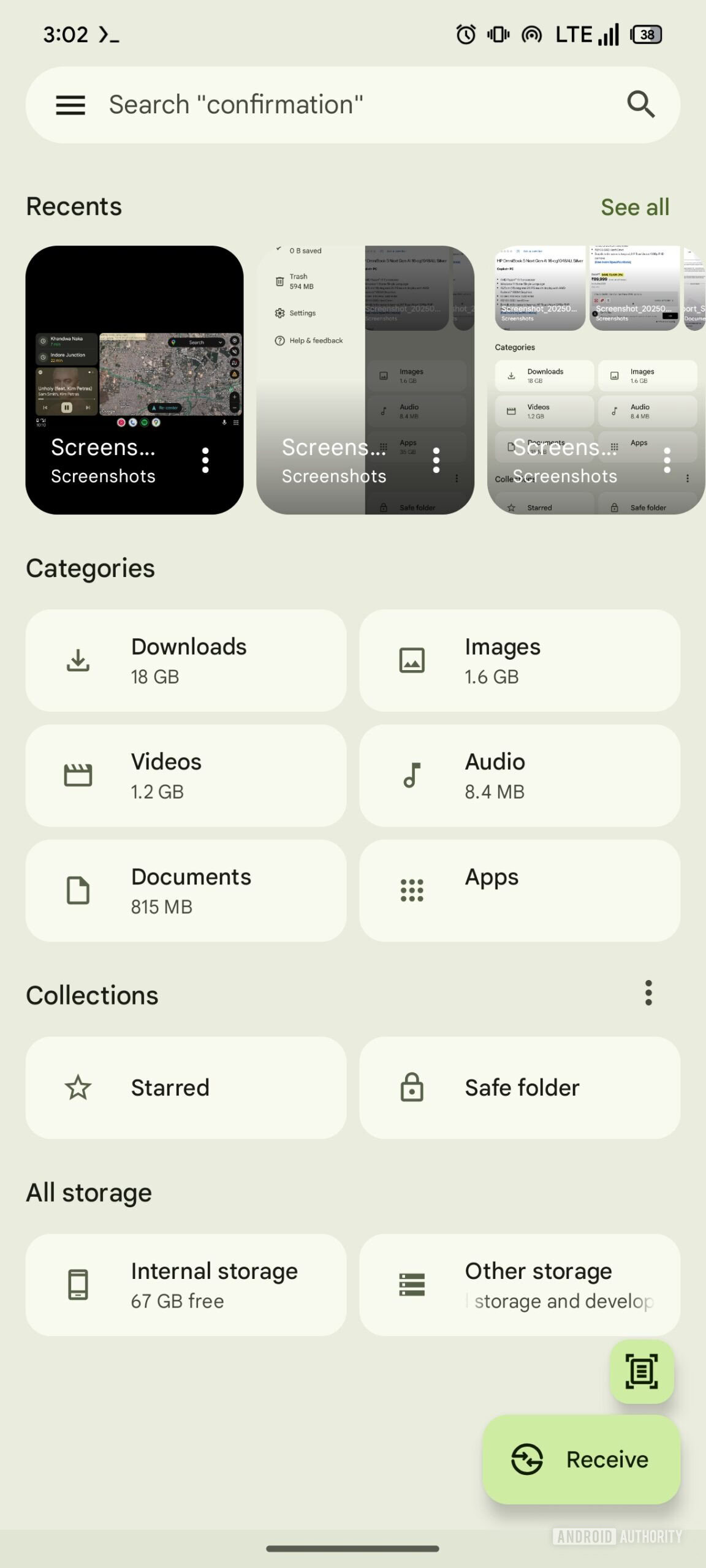Viewport: 706px width, 1568px height.
Task: Open Documents category
Action: coord(186,891)
